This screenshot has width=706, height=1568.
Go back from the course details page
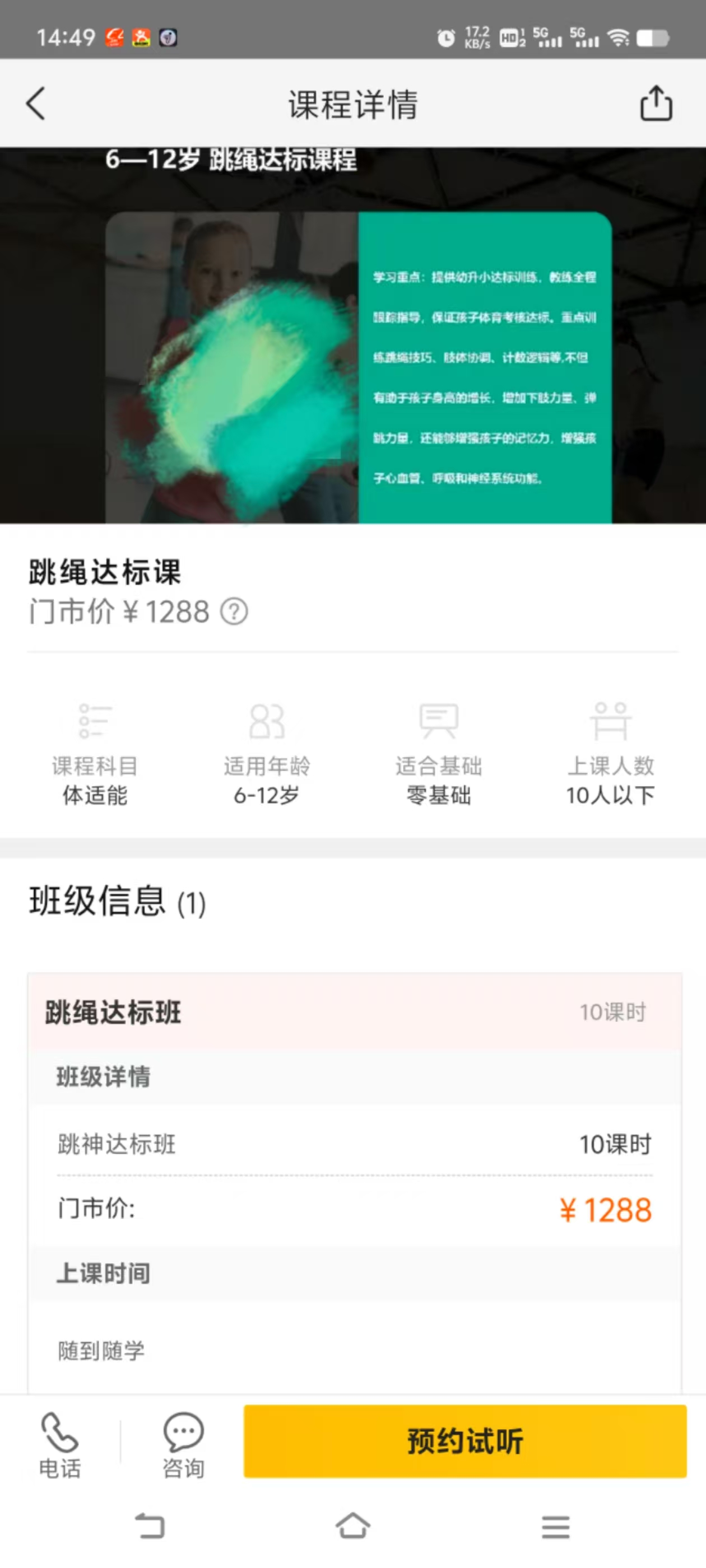36,104
